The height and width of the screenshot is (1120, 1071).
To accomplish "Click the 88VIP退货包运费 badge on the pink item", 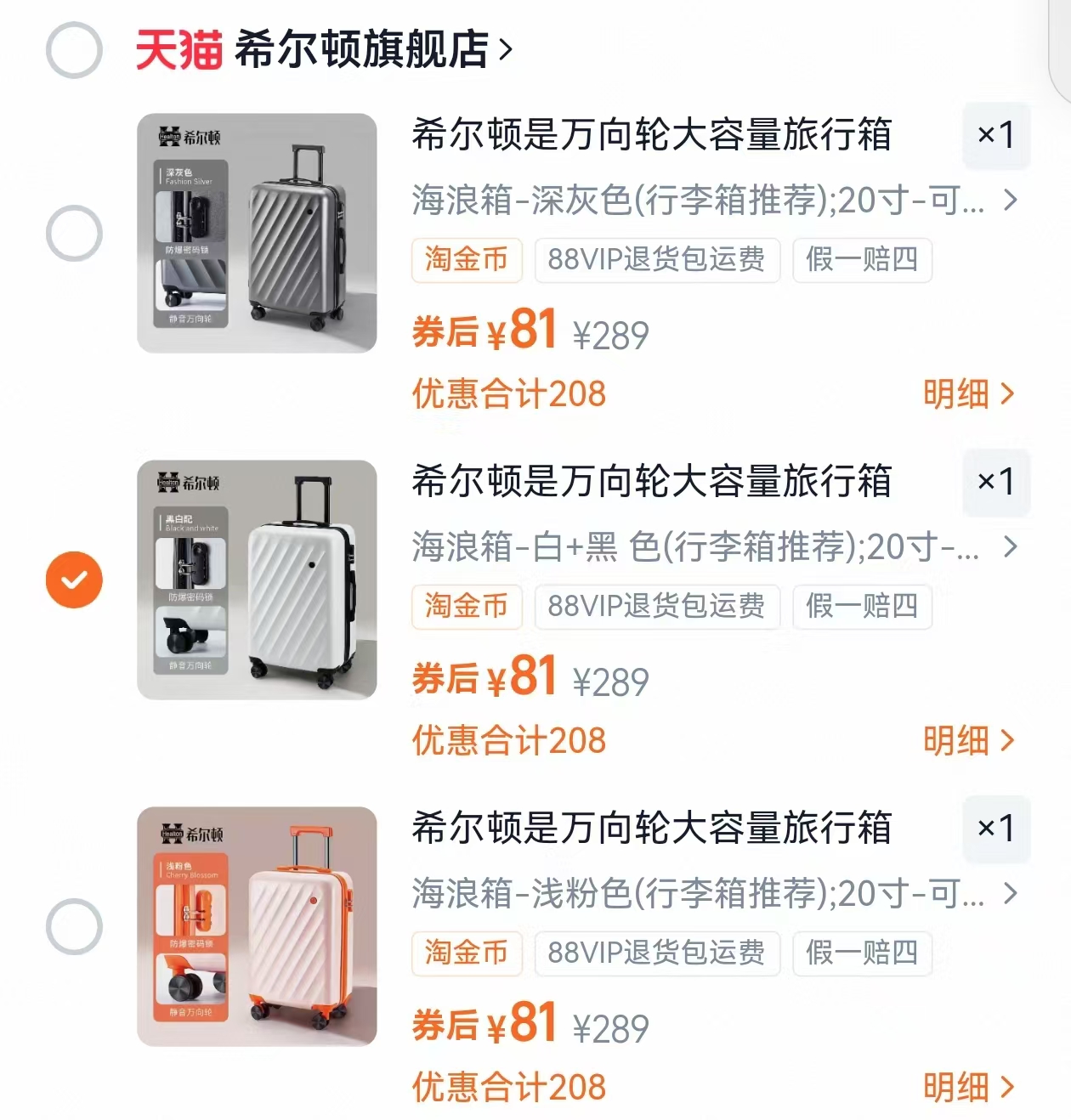I will point(657,954).
